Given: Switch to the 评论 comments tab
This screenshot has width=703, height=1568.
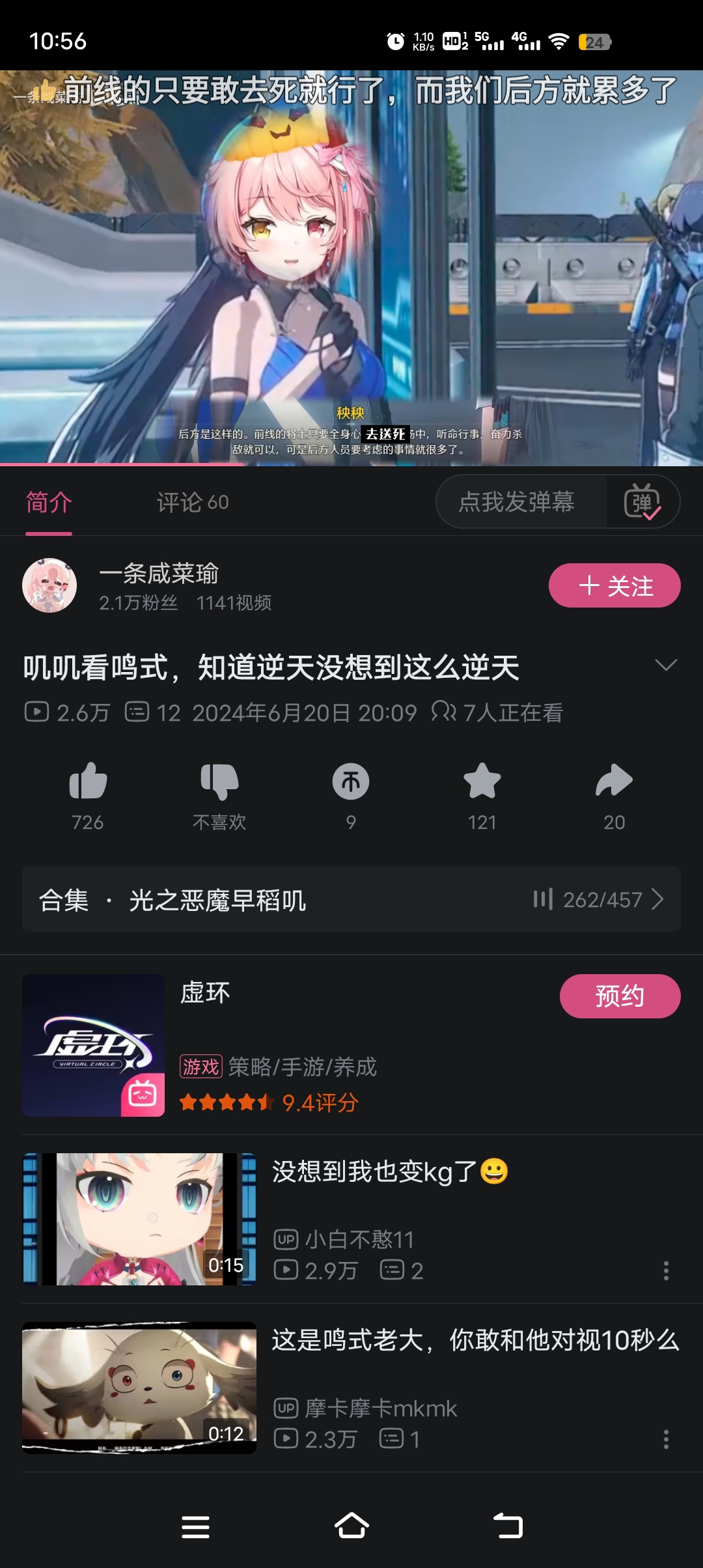Looking at the screenshot, I should [193, 502].
